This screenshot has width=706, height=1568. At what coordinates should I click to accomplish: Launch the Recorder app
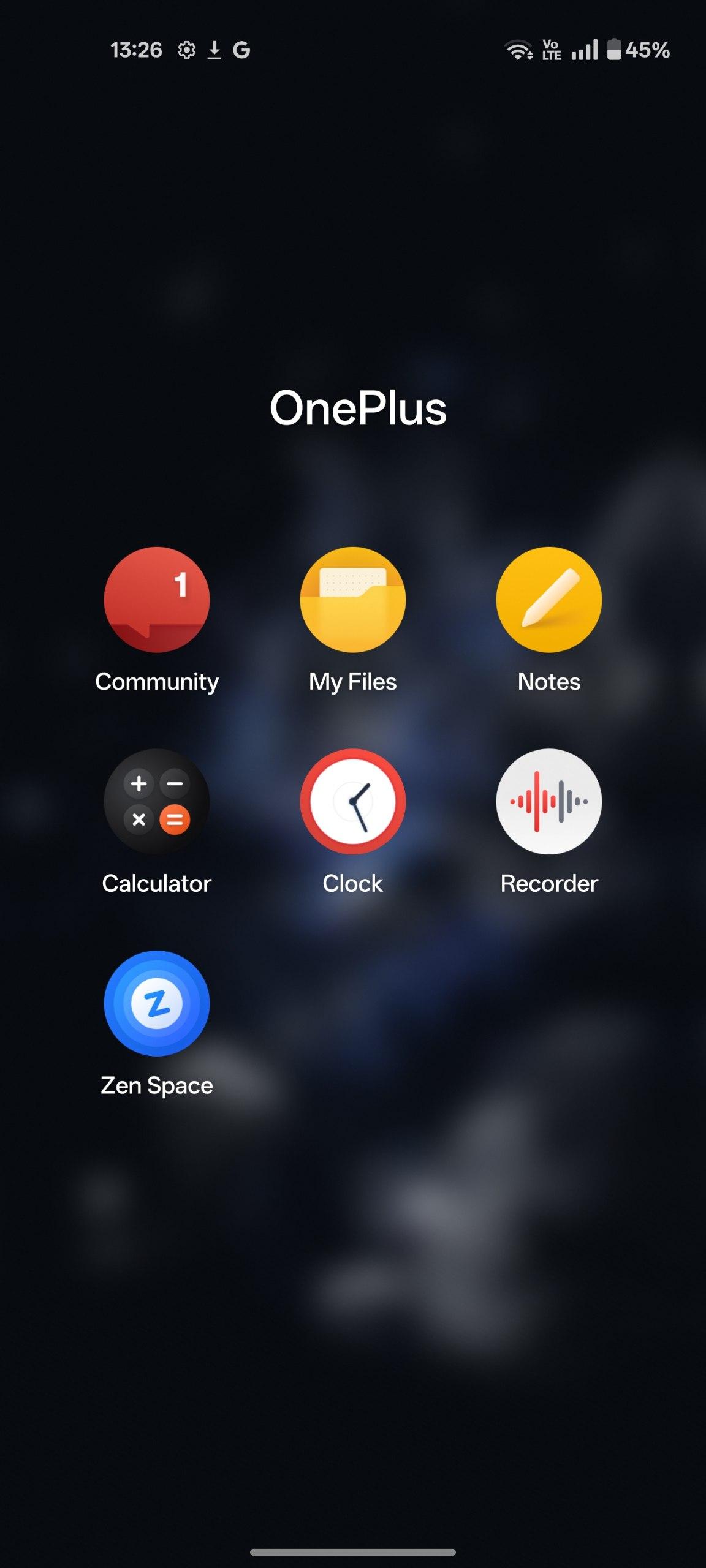549,801
